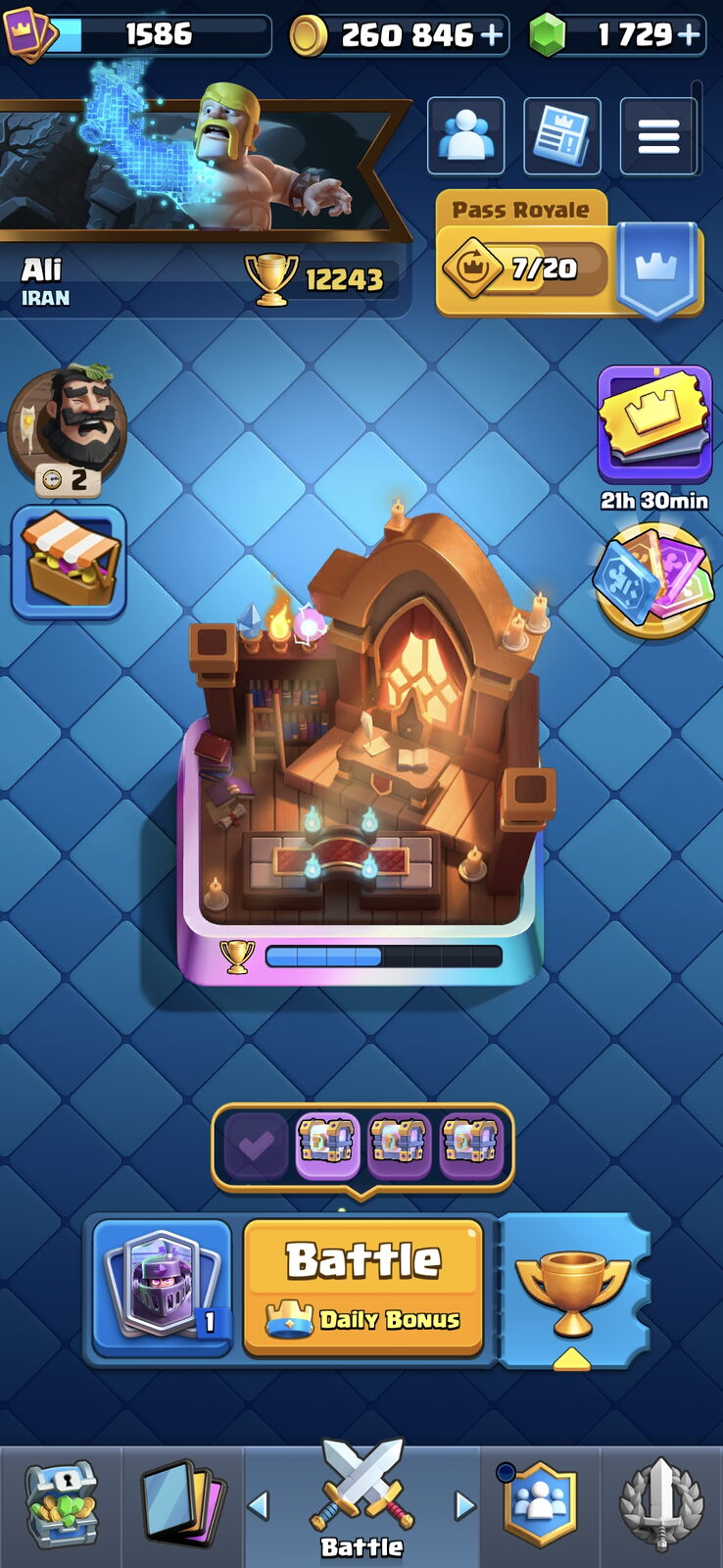This screenshot has width=723, height=1568.
Task: Open the clan social tab
Action: 540,1505
